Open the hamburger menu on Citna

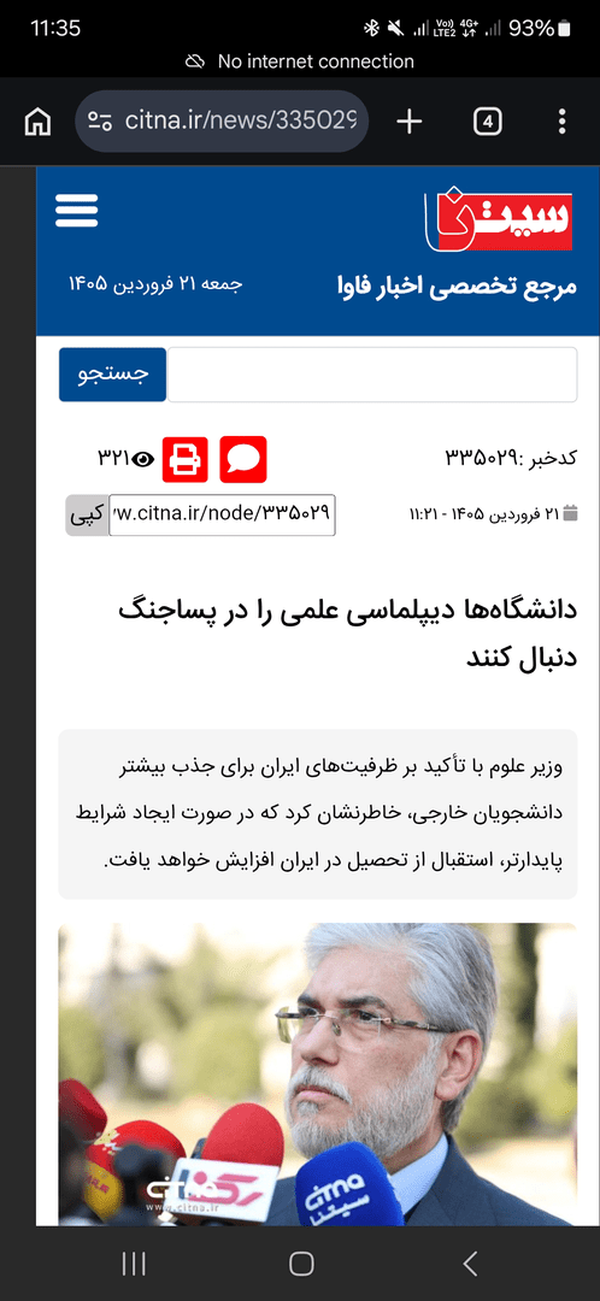point(77,210)
